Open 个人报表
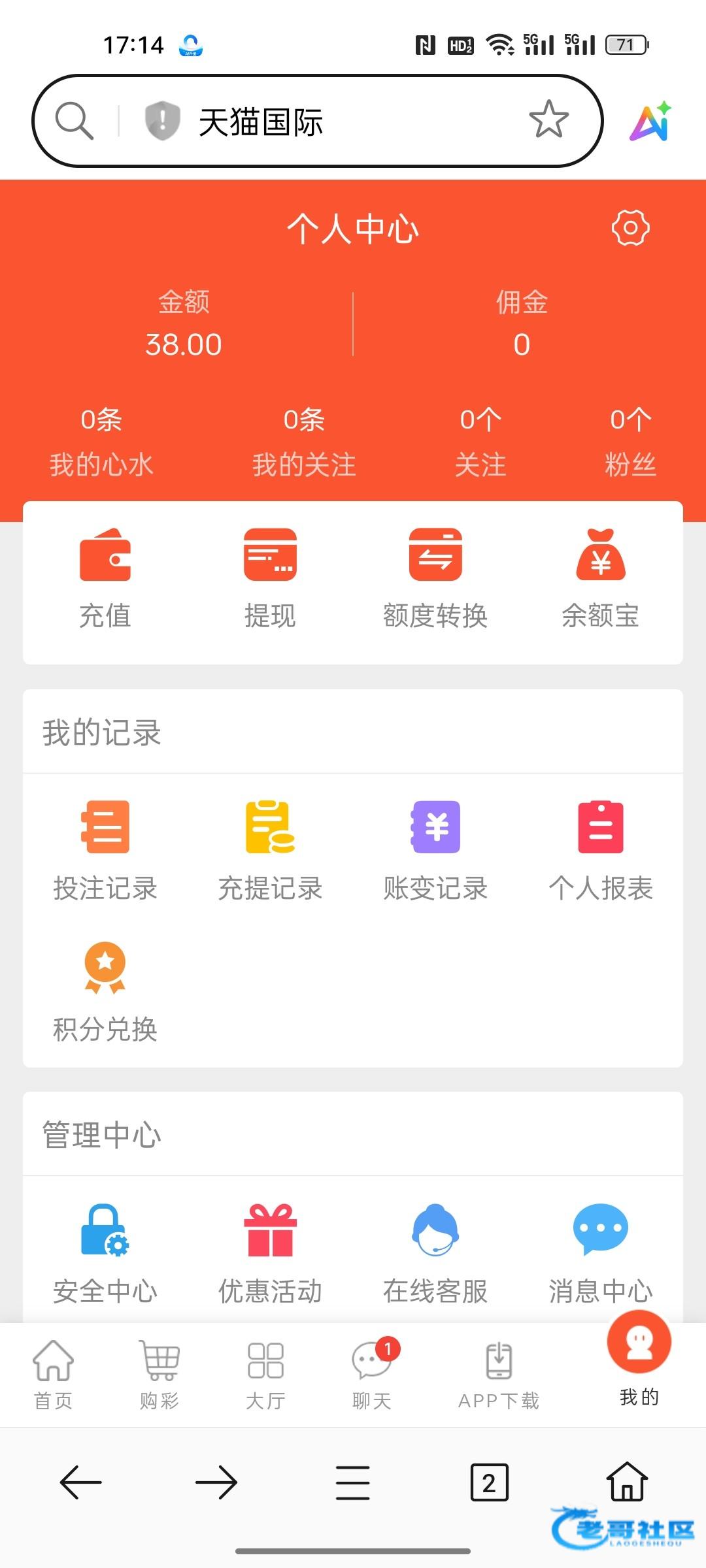The width and height of the screenshot is (706, 1568). tap(600, 851)
